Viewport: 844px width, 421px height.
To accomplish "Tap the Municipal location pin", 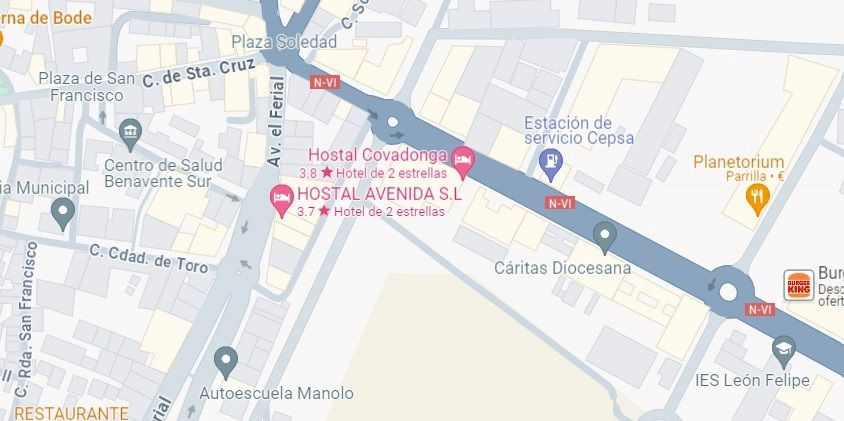I will click(x=63, y=212).
